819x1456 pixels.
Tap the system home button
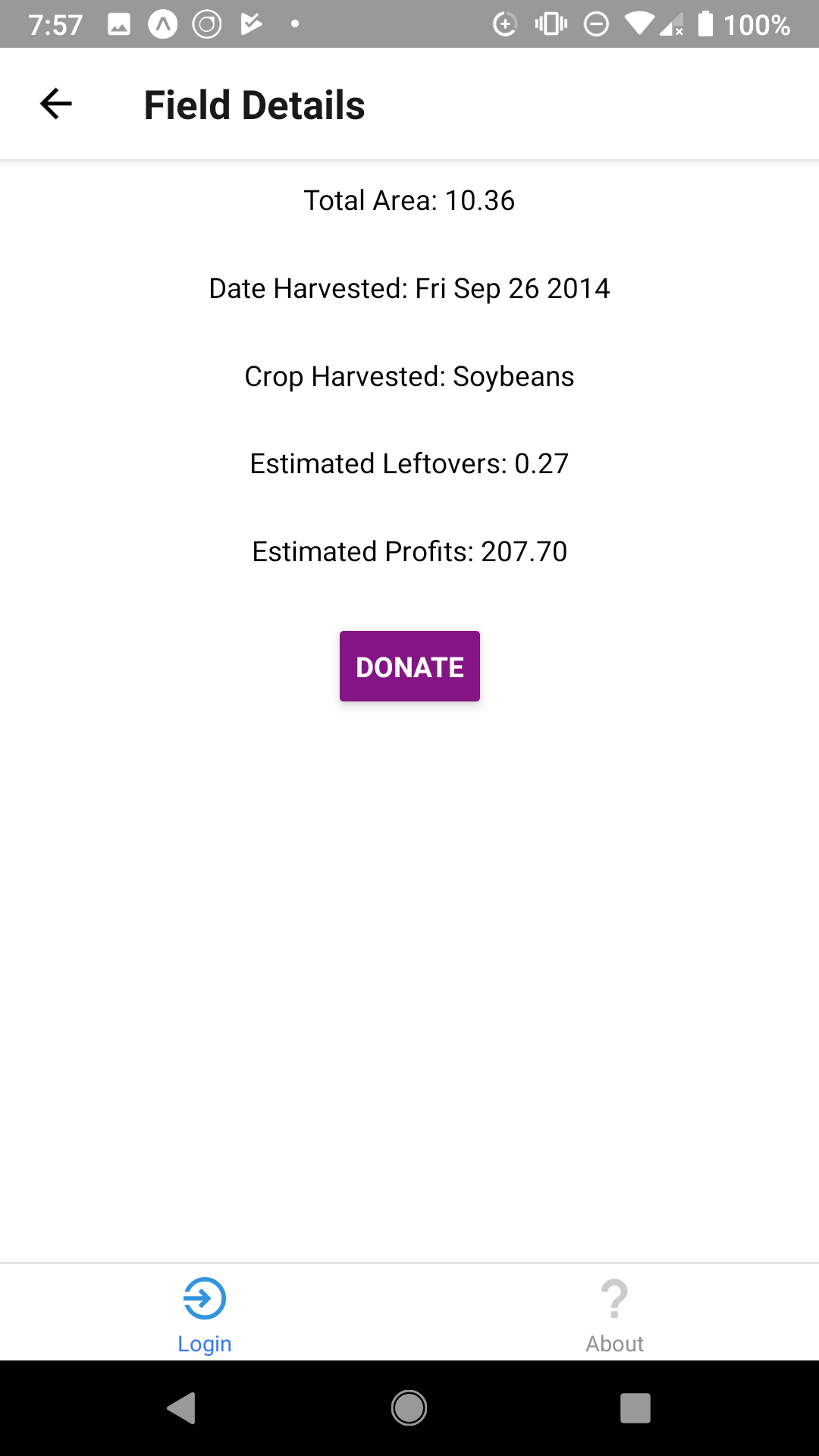tap(409, 1408)
